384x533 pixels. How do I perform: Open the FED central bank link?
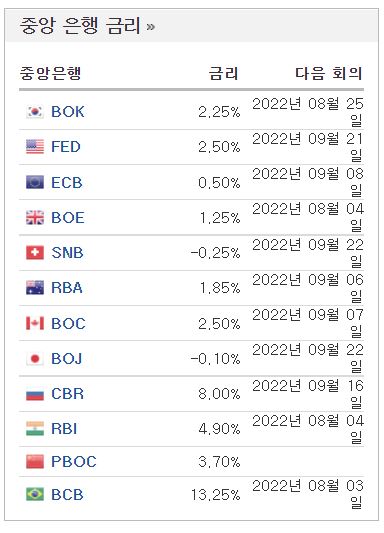[66, 147]
